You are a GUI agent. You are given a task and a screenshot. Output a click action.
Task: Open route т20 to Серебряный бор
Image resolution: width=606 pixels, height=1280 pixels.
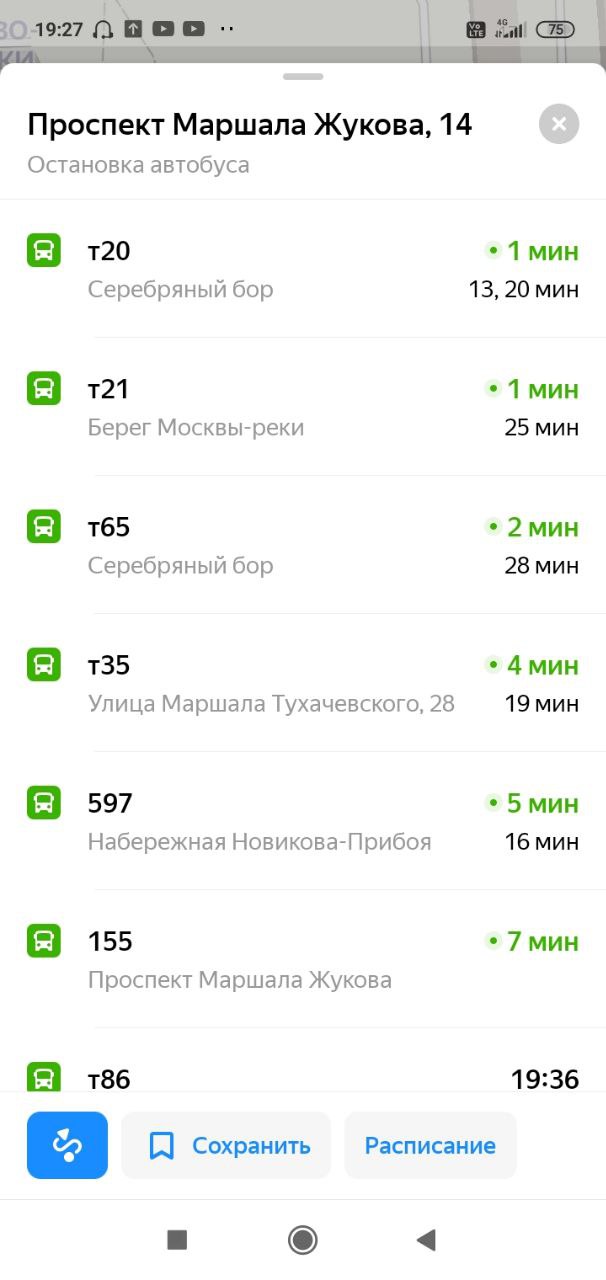(303, 269)
